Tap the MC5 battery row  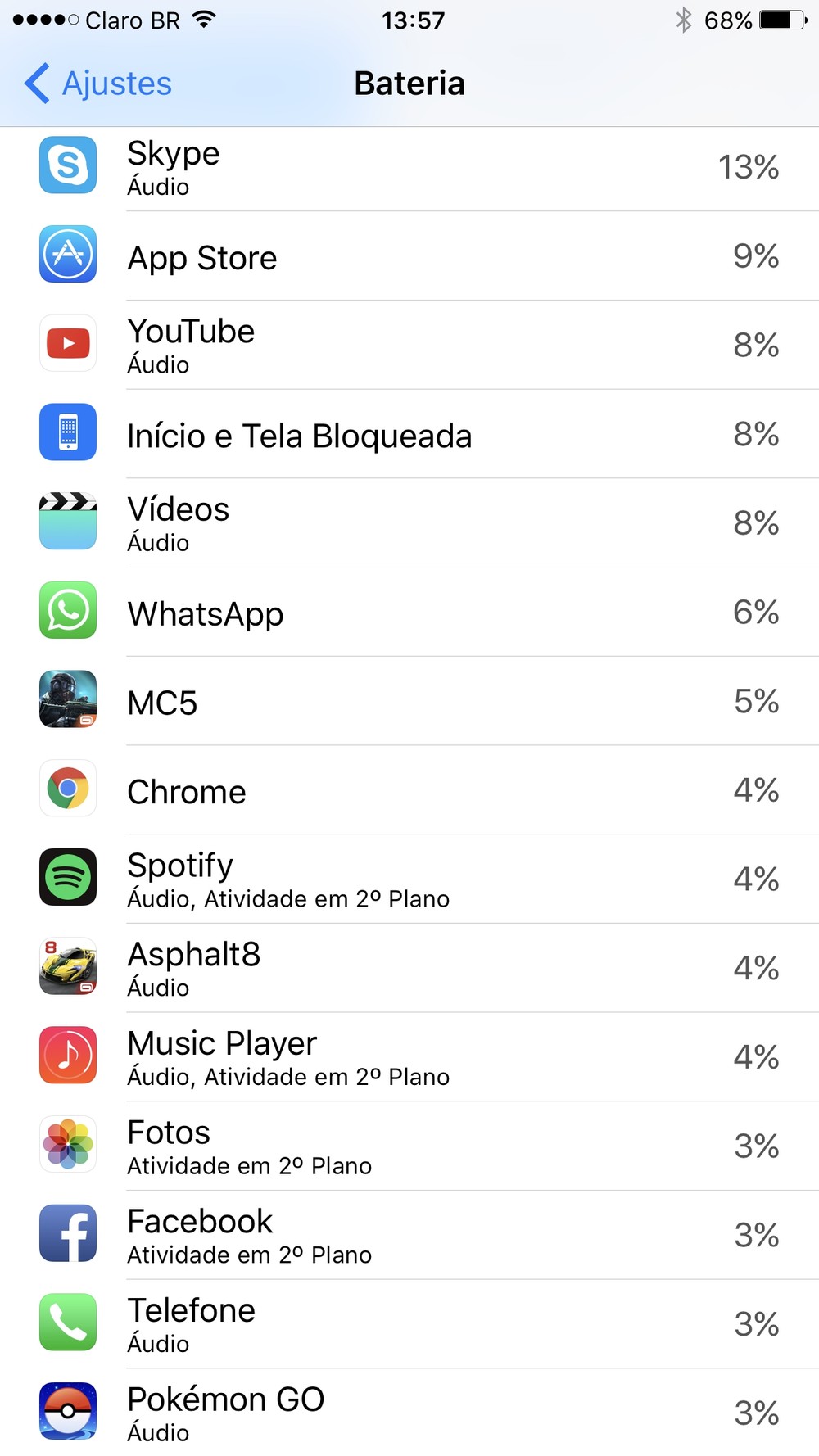409,702
